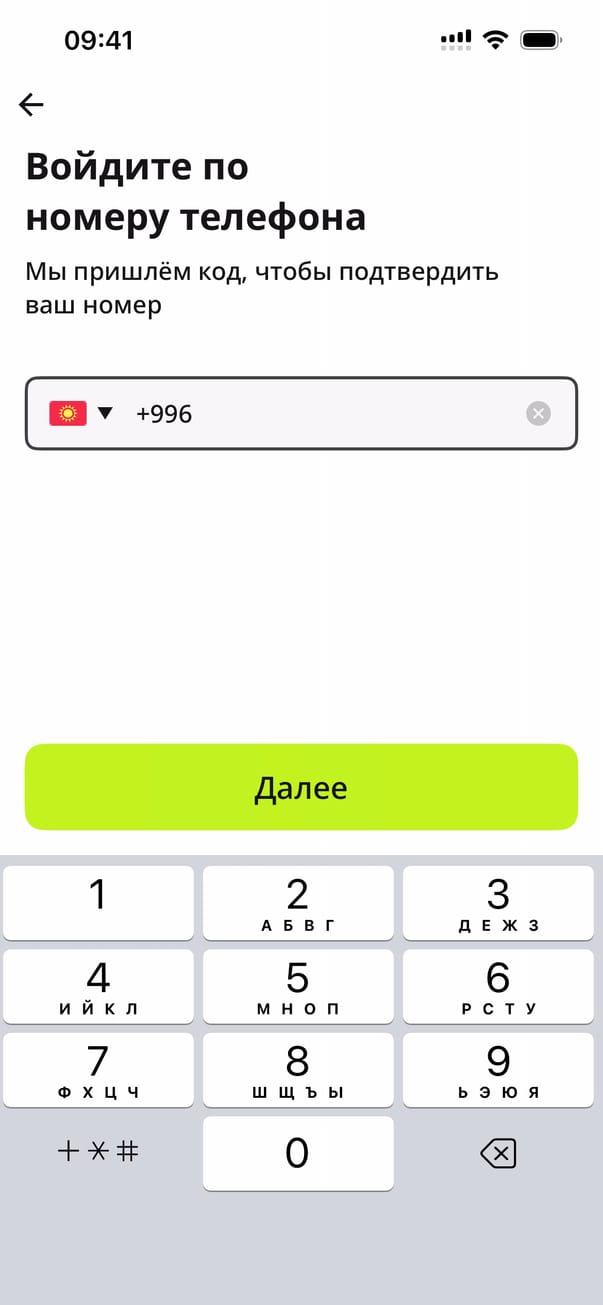This screenshot has width=603, height=1305.
Task: Go back using the arrow icon
Action: point(32,104)
